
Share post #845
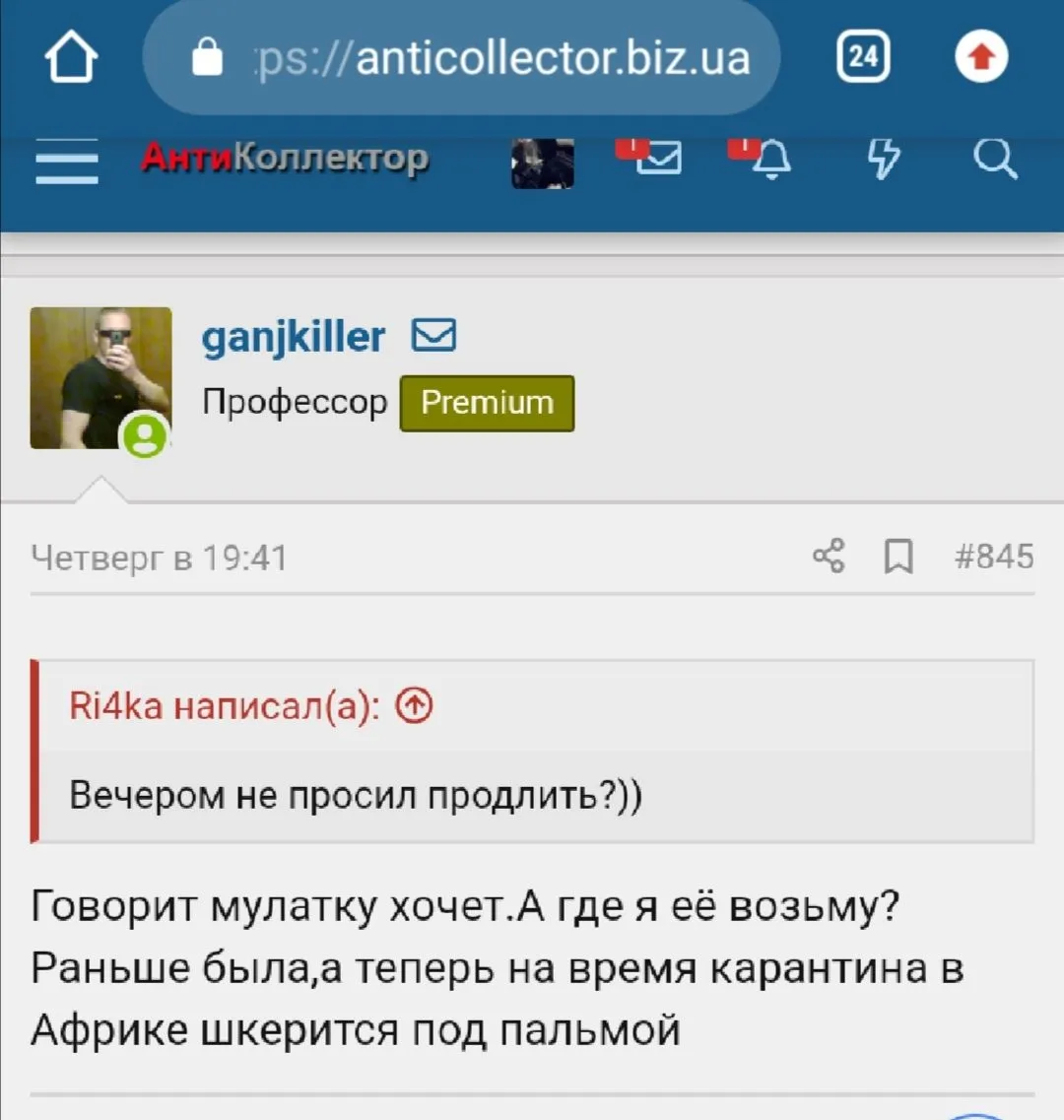click(x=829, y=557)
